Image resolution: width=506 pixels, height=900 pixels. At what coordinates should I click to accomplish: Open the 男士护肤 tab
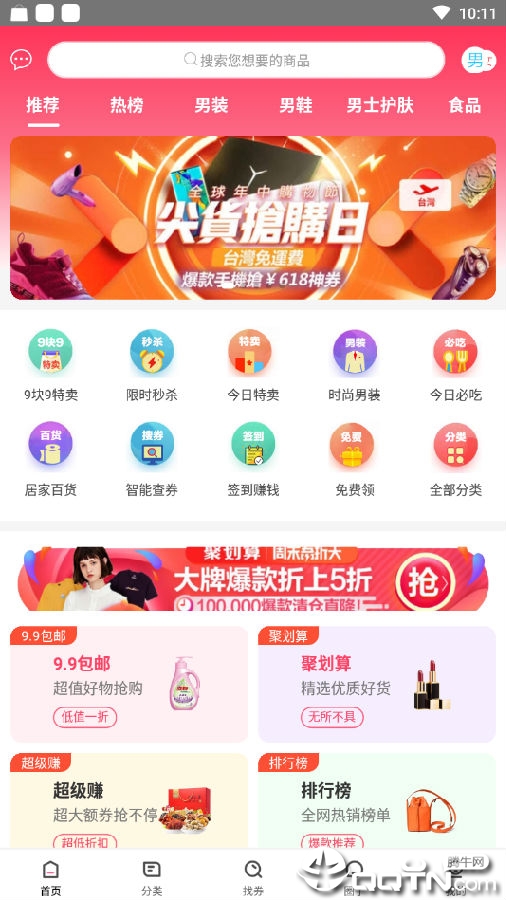pyautogui.click(x=380, y=106)
